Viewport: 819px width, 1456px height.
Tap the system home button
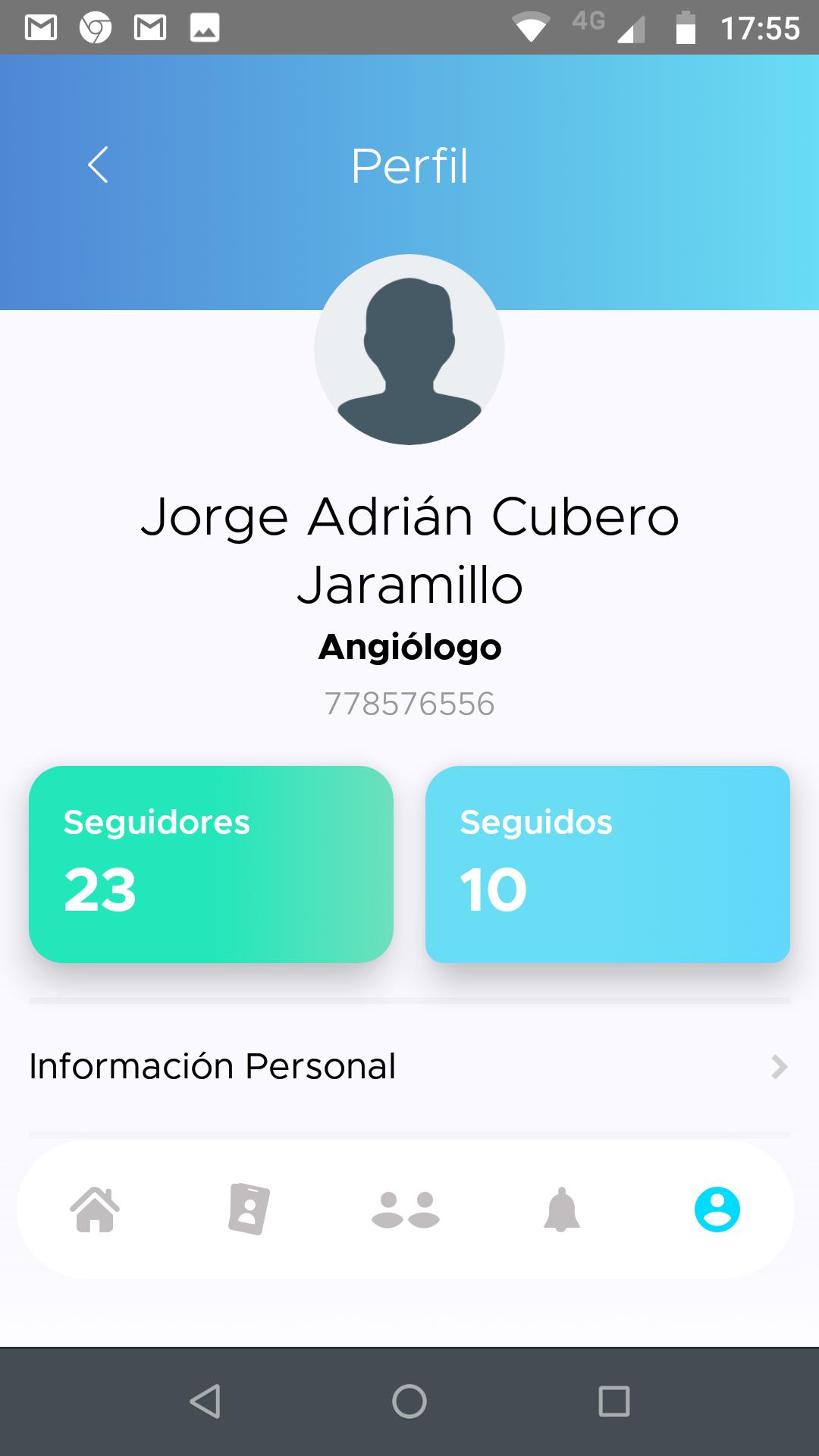pos(409,1401)
